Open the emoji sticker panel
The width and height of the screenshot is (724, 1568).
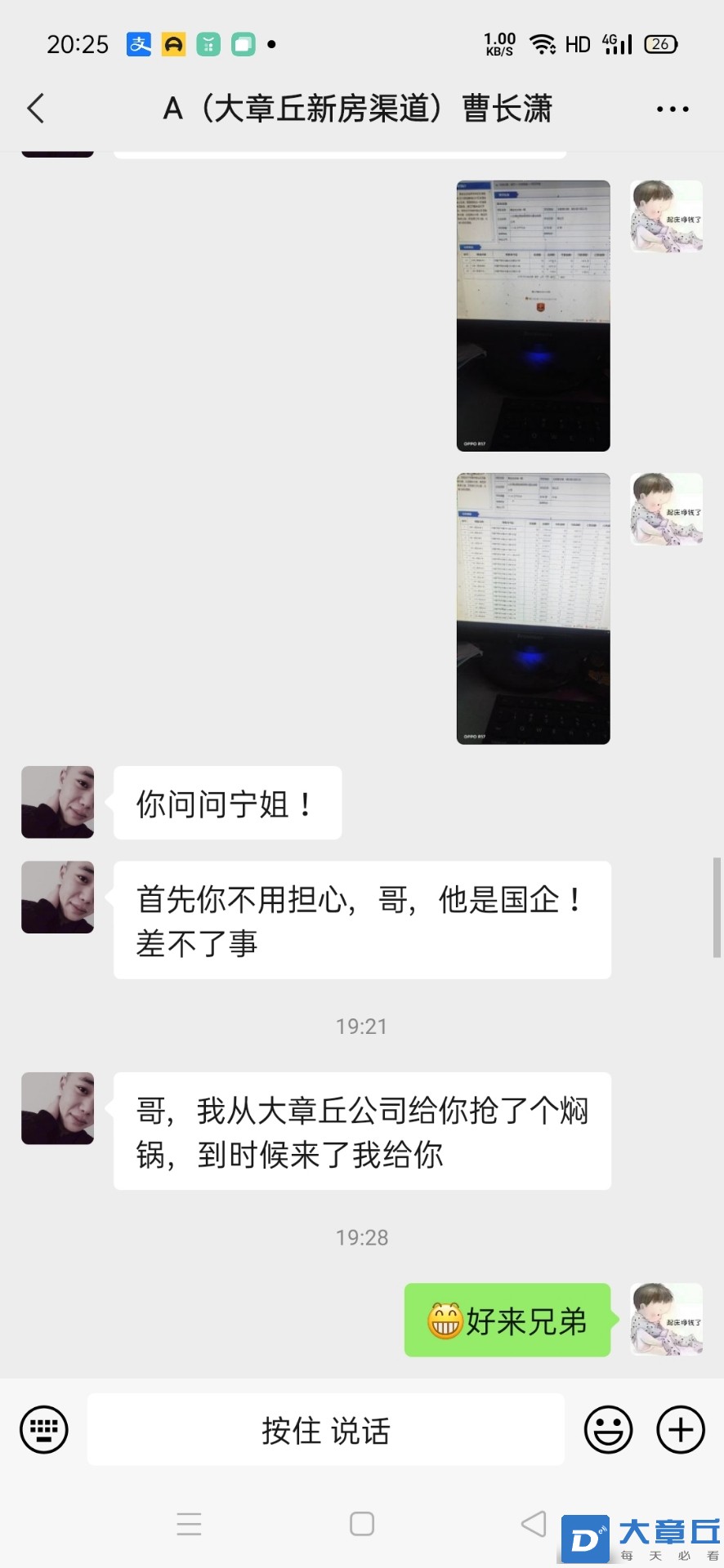(x=608, y=1429)
